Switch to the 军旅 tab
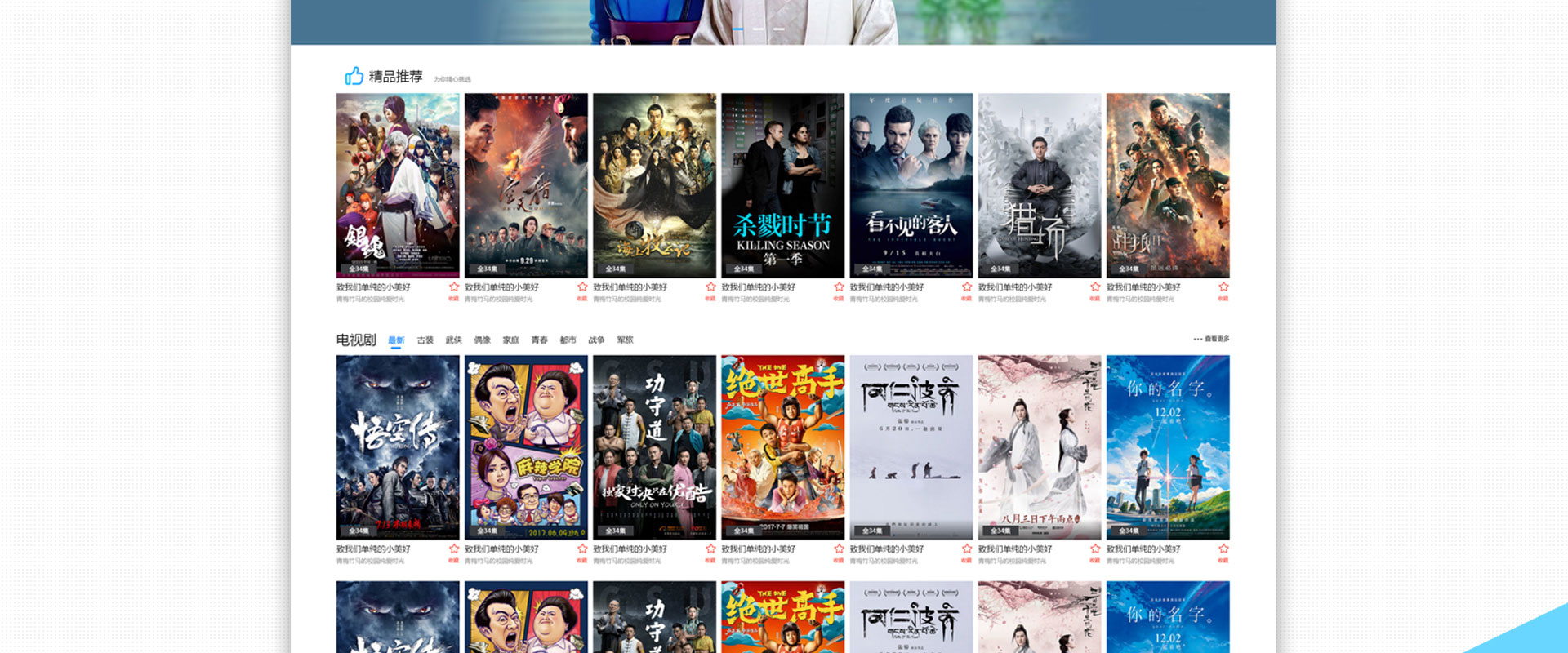This screenshot has height=653, width=1568. coord(625,340)
